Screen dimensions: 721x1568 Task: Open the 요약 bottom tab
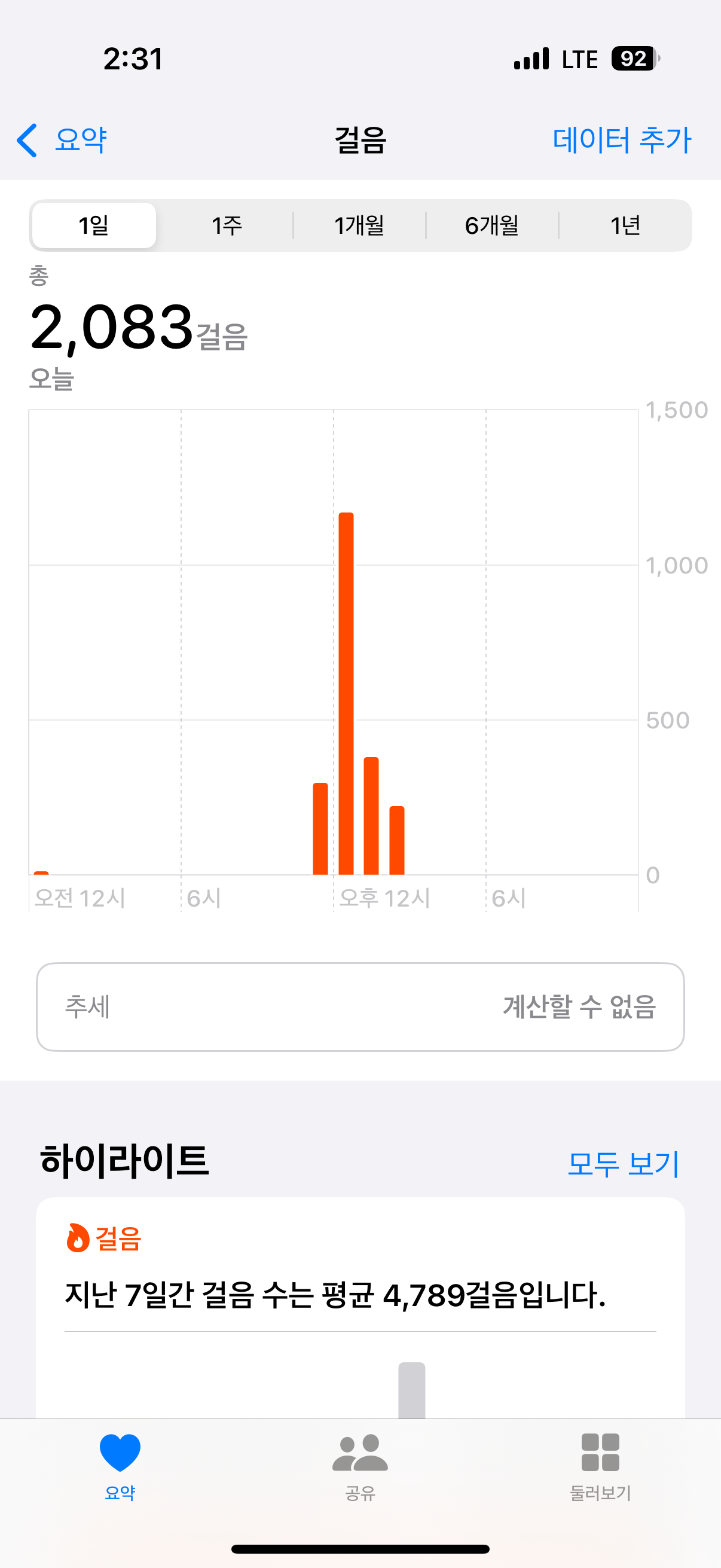[120, 1465]
